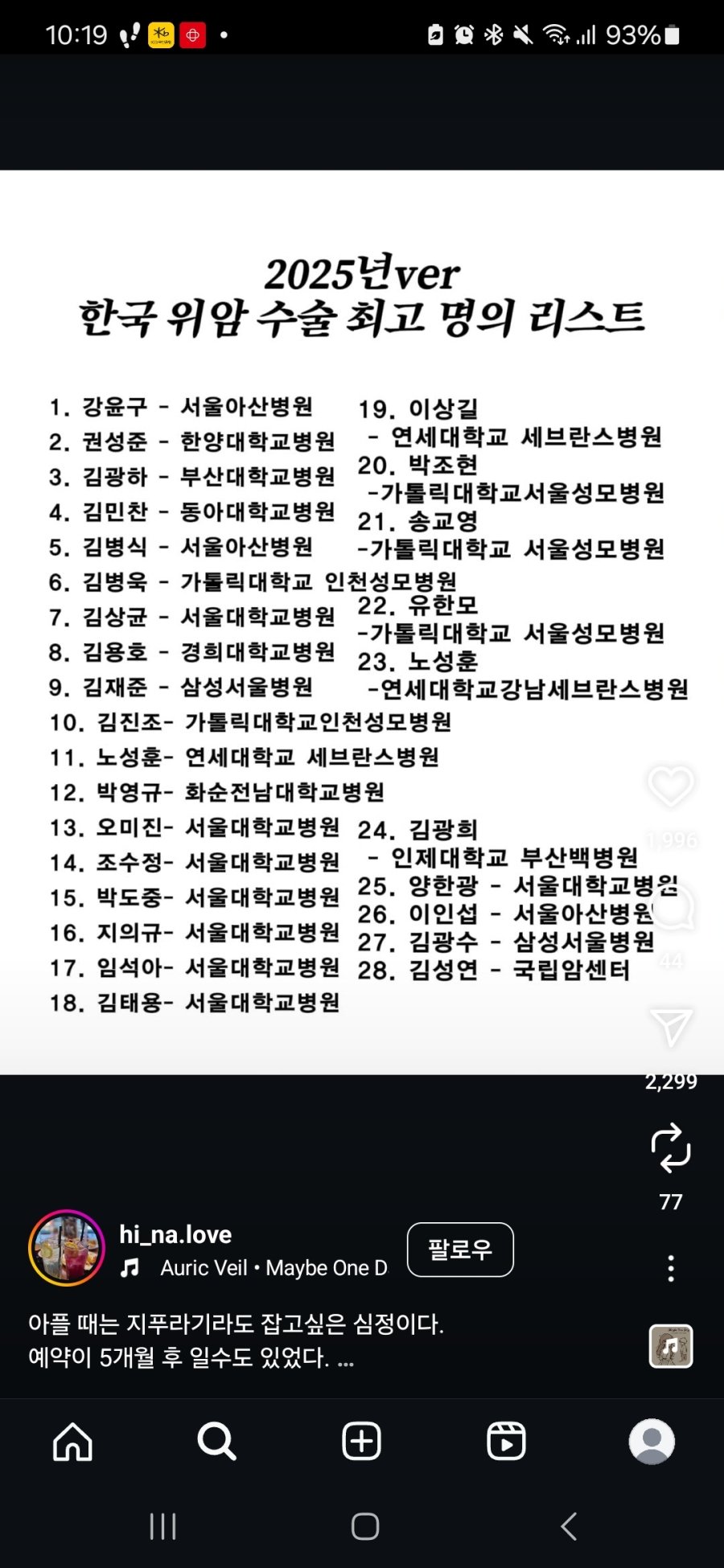The width and height of the screenshot is (724, 1568).
Task: Create a new post with plus tab
Action: pos(361,1441)
